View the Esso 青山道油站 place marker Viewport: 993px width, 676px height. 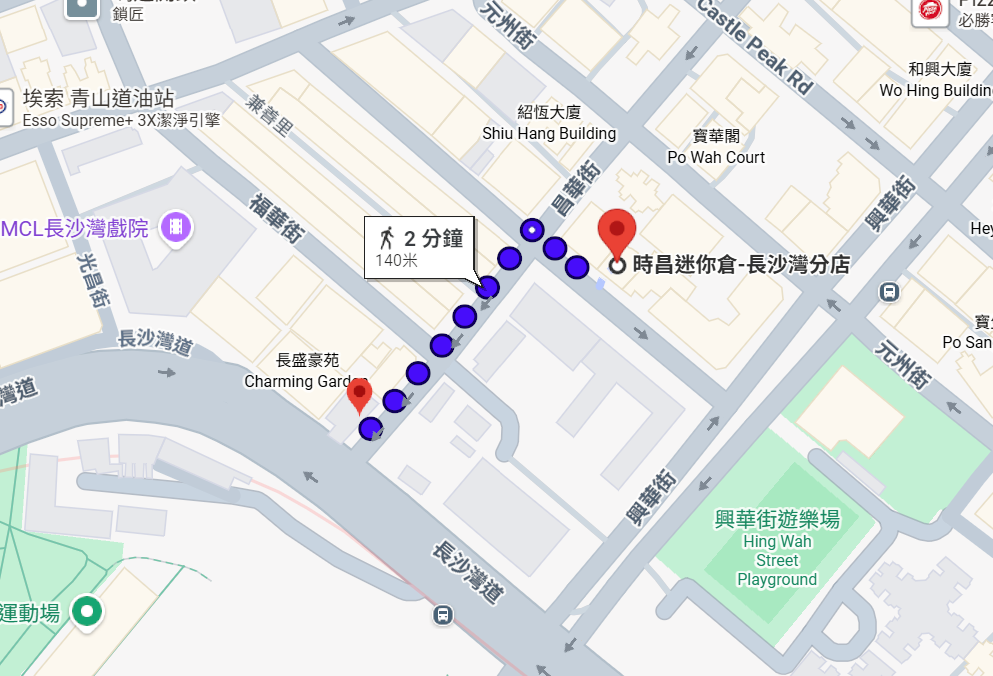(x=3, y=104)
